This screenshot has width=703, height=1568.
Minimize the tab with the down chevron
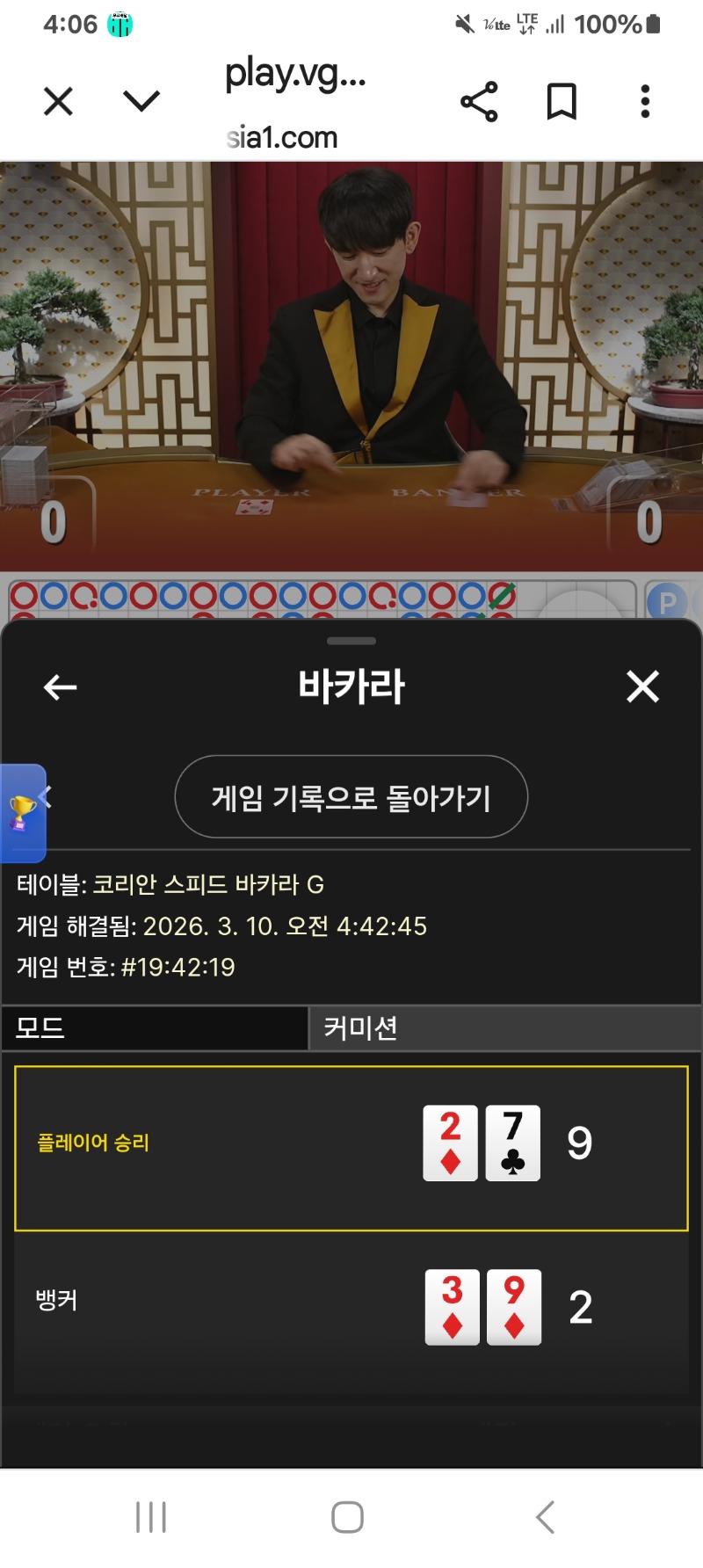coord(141,102)
